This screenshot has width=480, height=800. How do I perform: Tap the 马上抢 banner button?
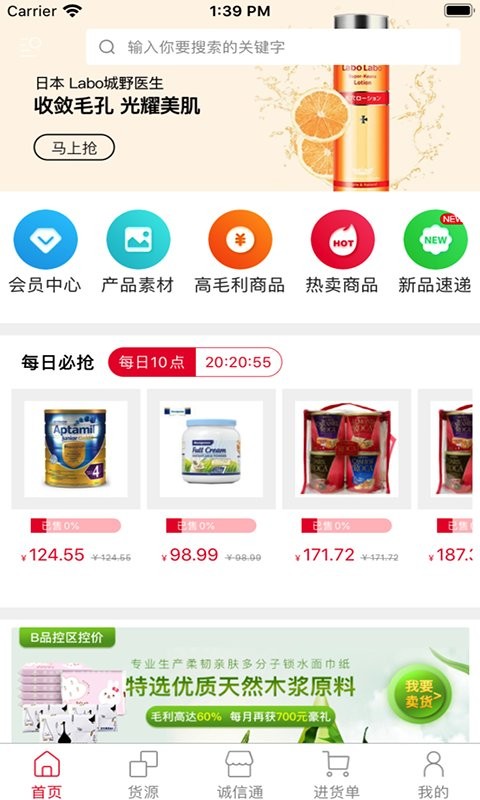[74, 148]
